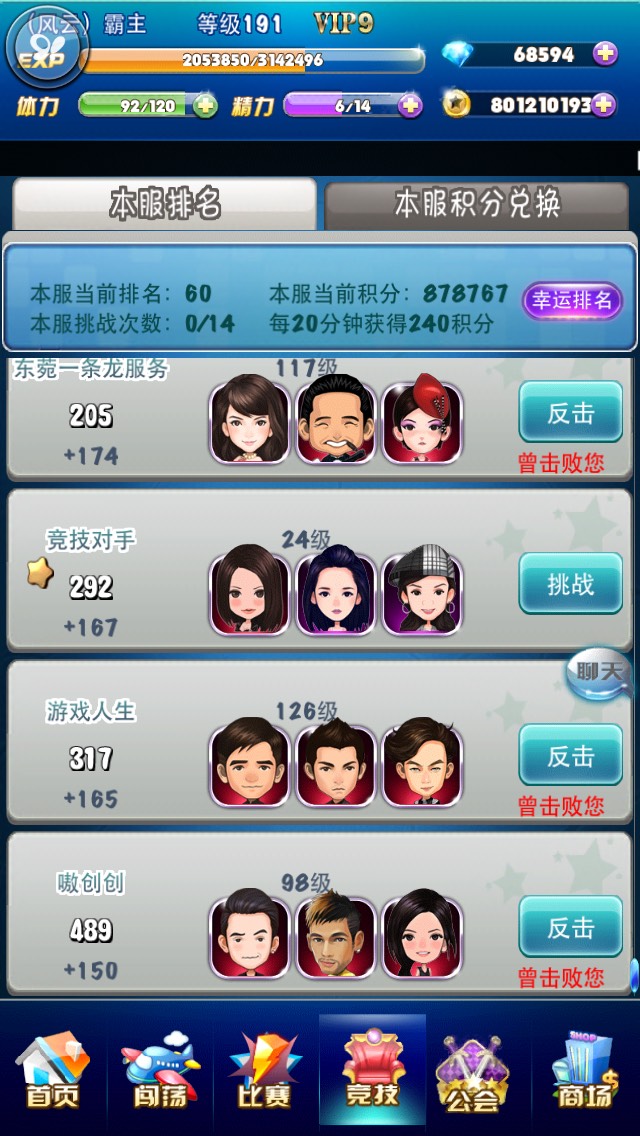Open 闯荡 adventure tab
Viewport: 640px width, 1136px height.
point(160,1072)
